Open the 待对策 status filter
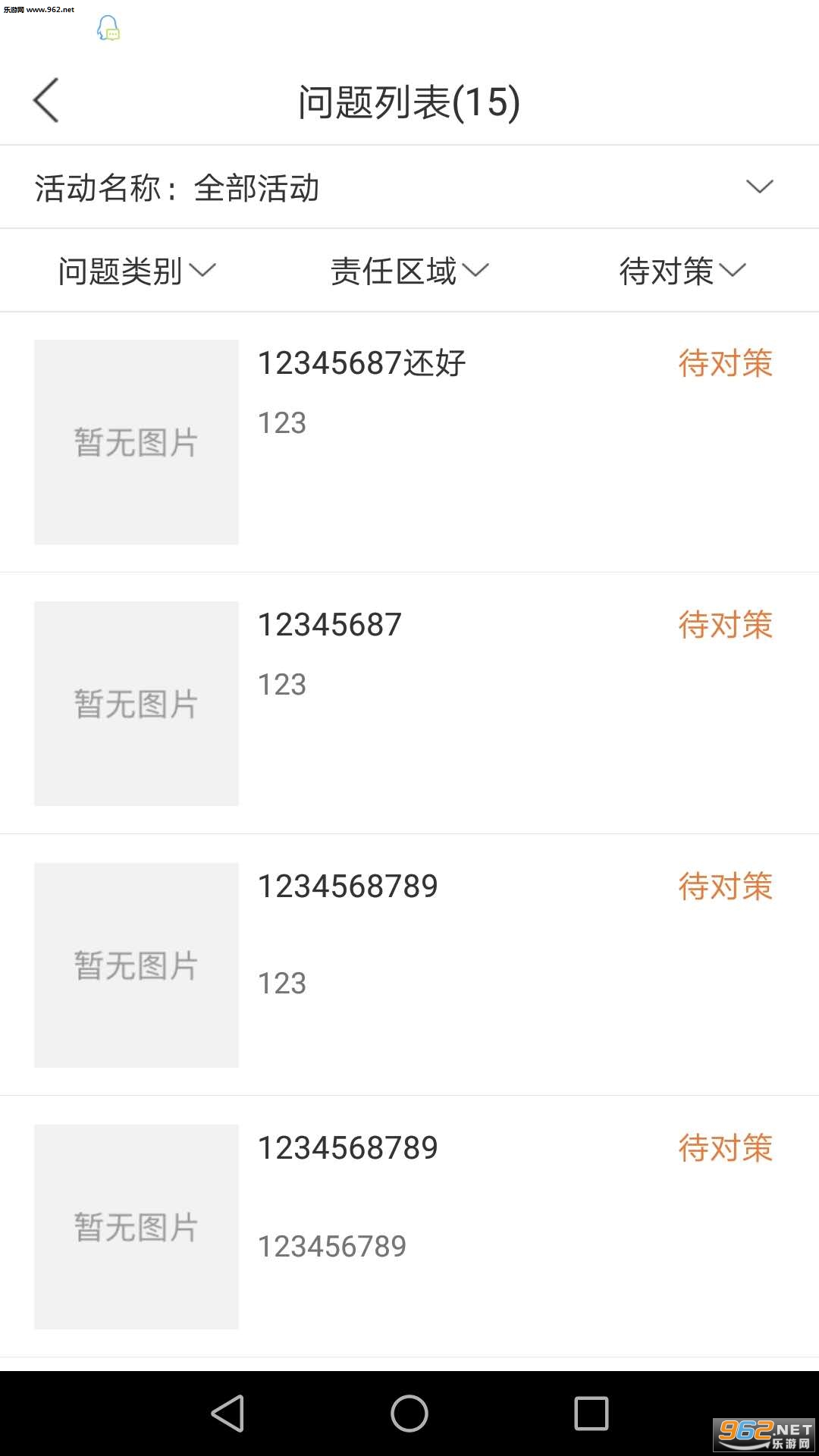Screen dimensions: 819x1456 tap(682, 271)
